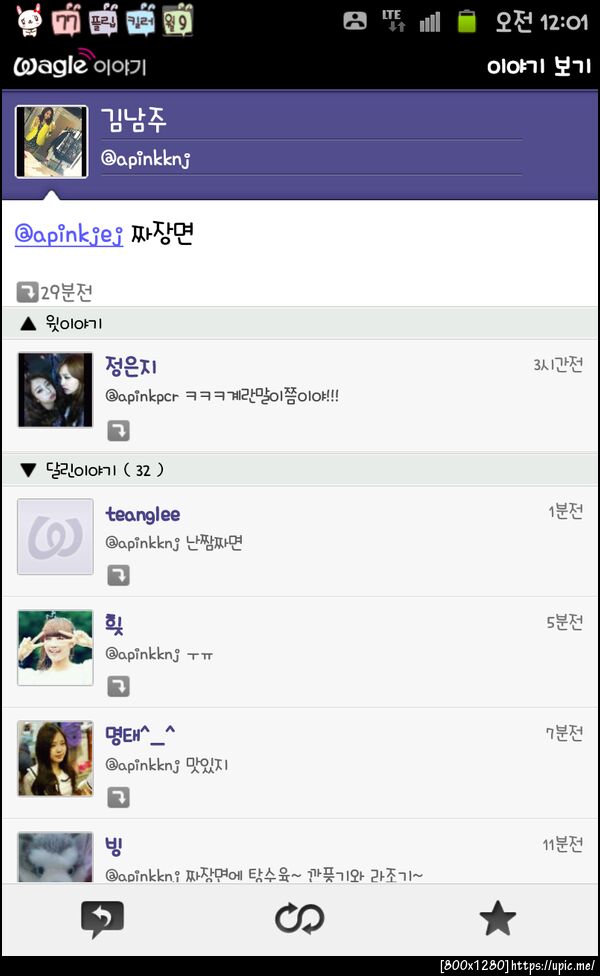
Task: Add this story to favorites
Action: [x=497, y=918]
